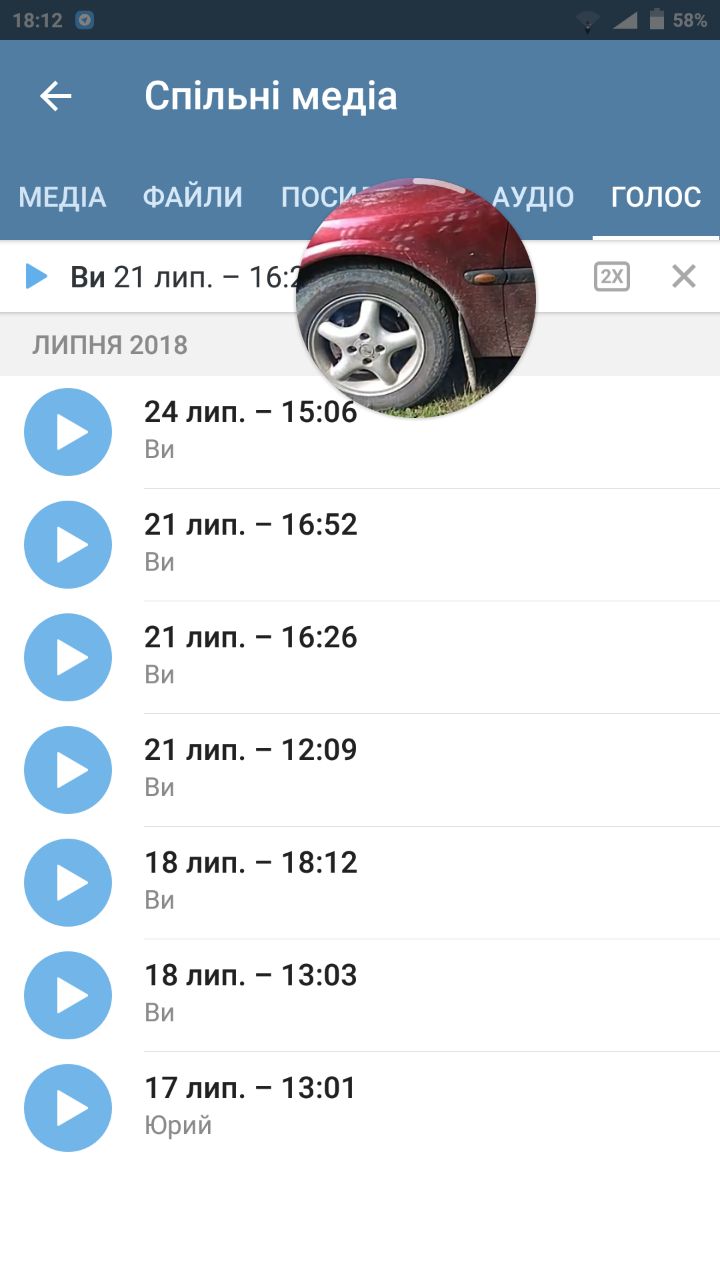Image resolution: width=720 pixels, height=1280 pixels.
Task: Play the 21 лип. 12:09 recording
Action: click(68, 770)
